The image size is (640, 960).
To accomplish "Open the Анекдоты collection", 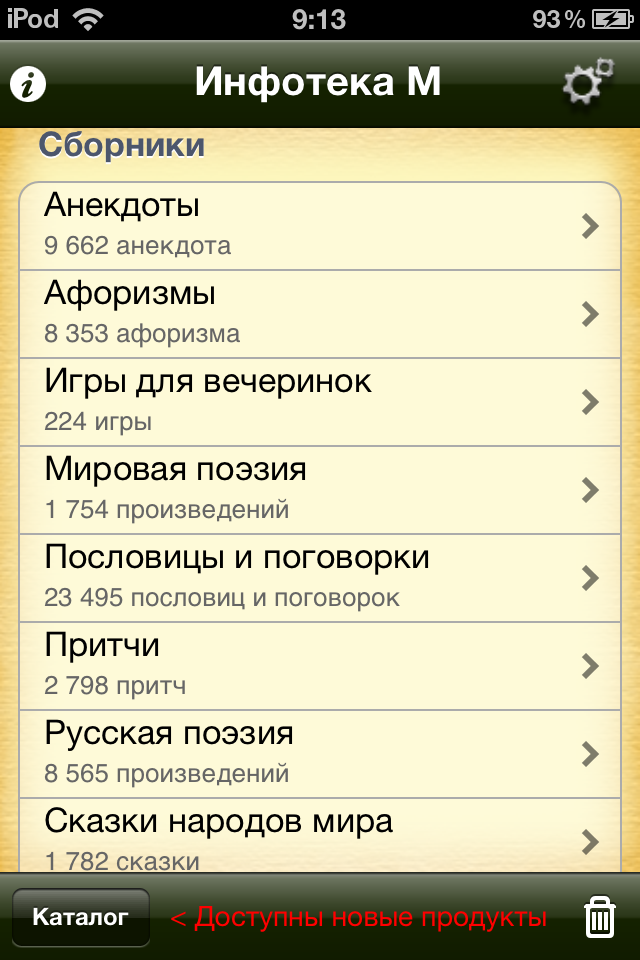I will coord(320,226).
